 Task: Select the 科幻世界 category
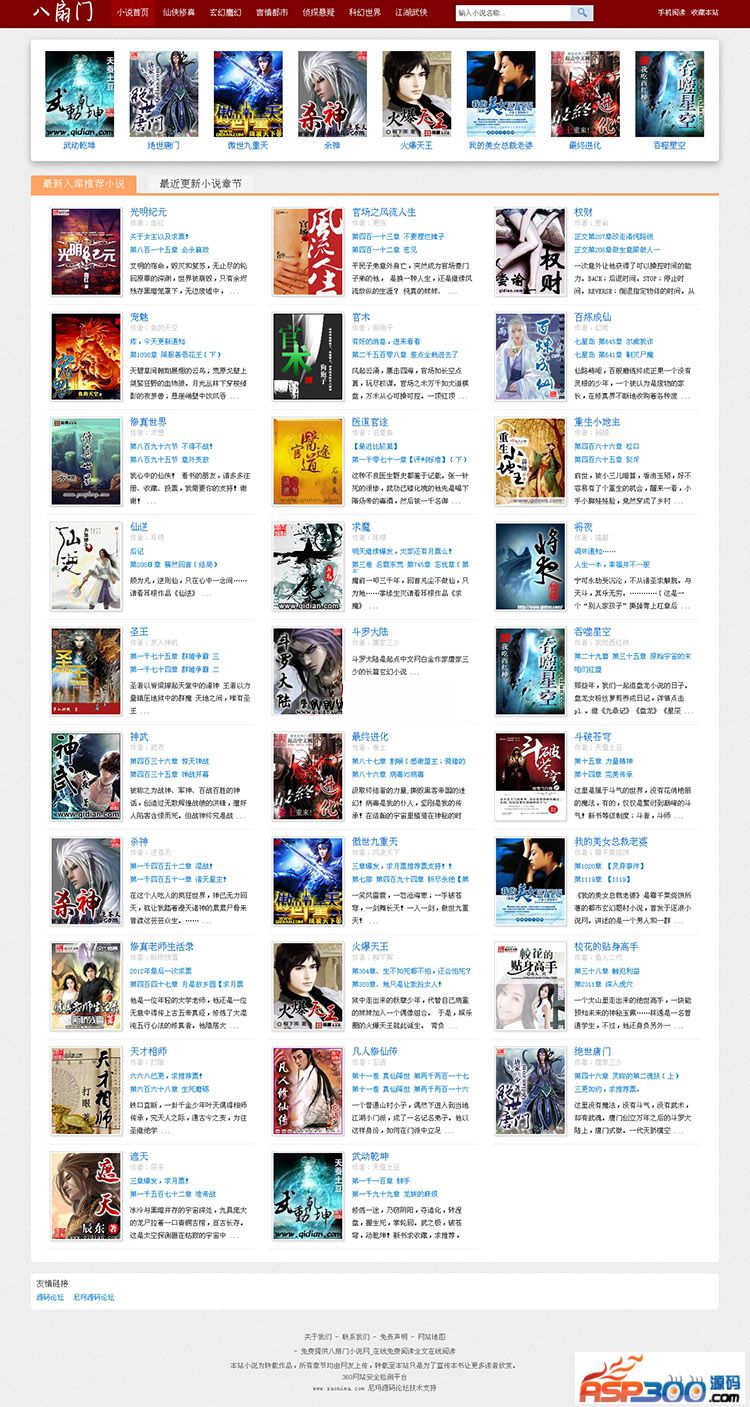point(364,13)
